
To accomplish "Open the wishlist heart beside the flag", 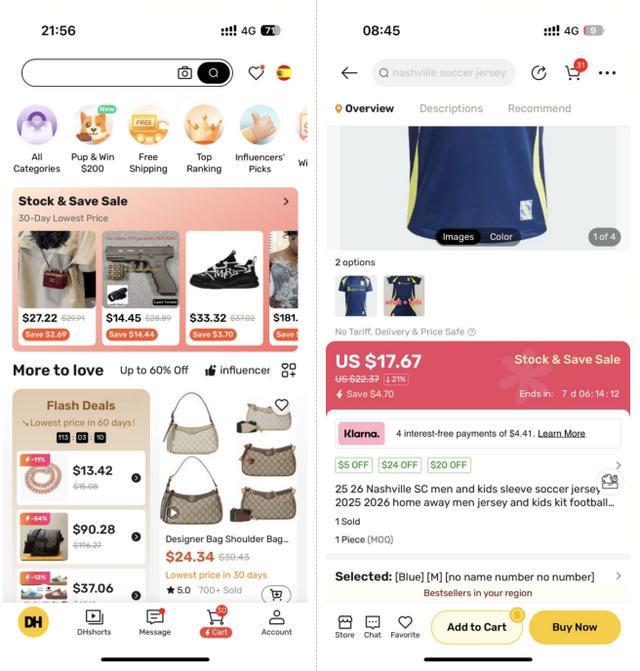I will 256,73.
